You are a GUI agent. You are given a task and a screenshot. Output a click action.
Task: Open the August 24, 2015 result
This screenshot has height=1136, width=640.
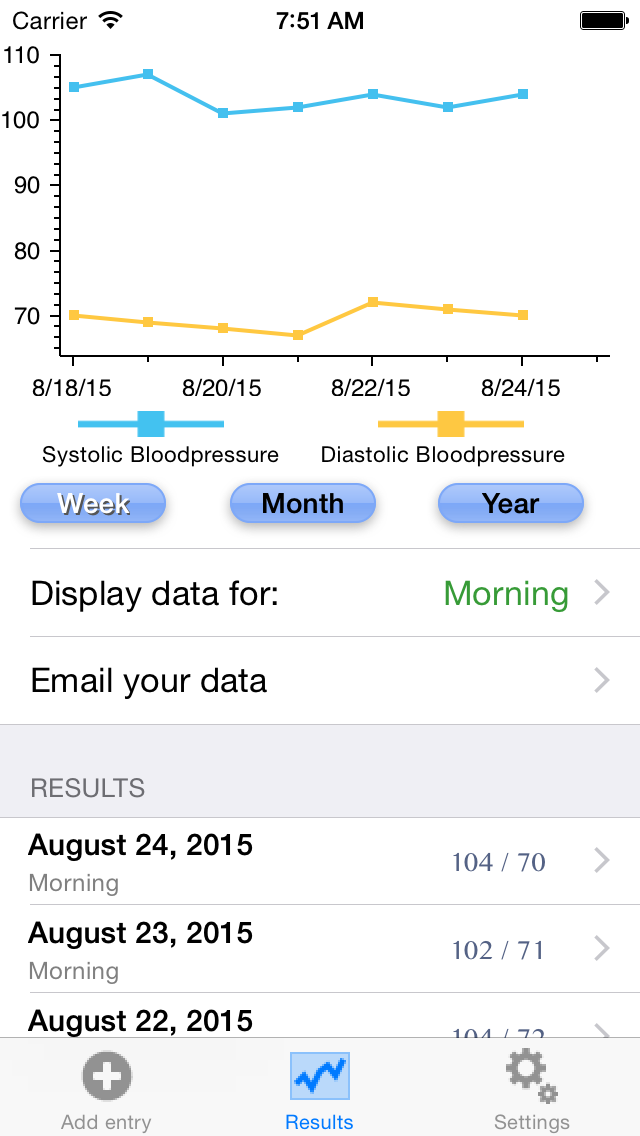(x=320, y=862)
